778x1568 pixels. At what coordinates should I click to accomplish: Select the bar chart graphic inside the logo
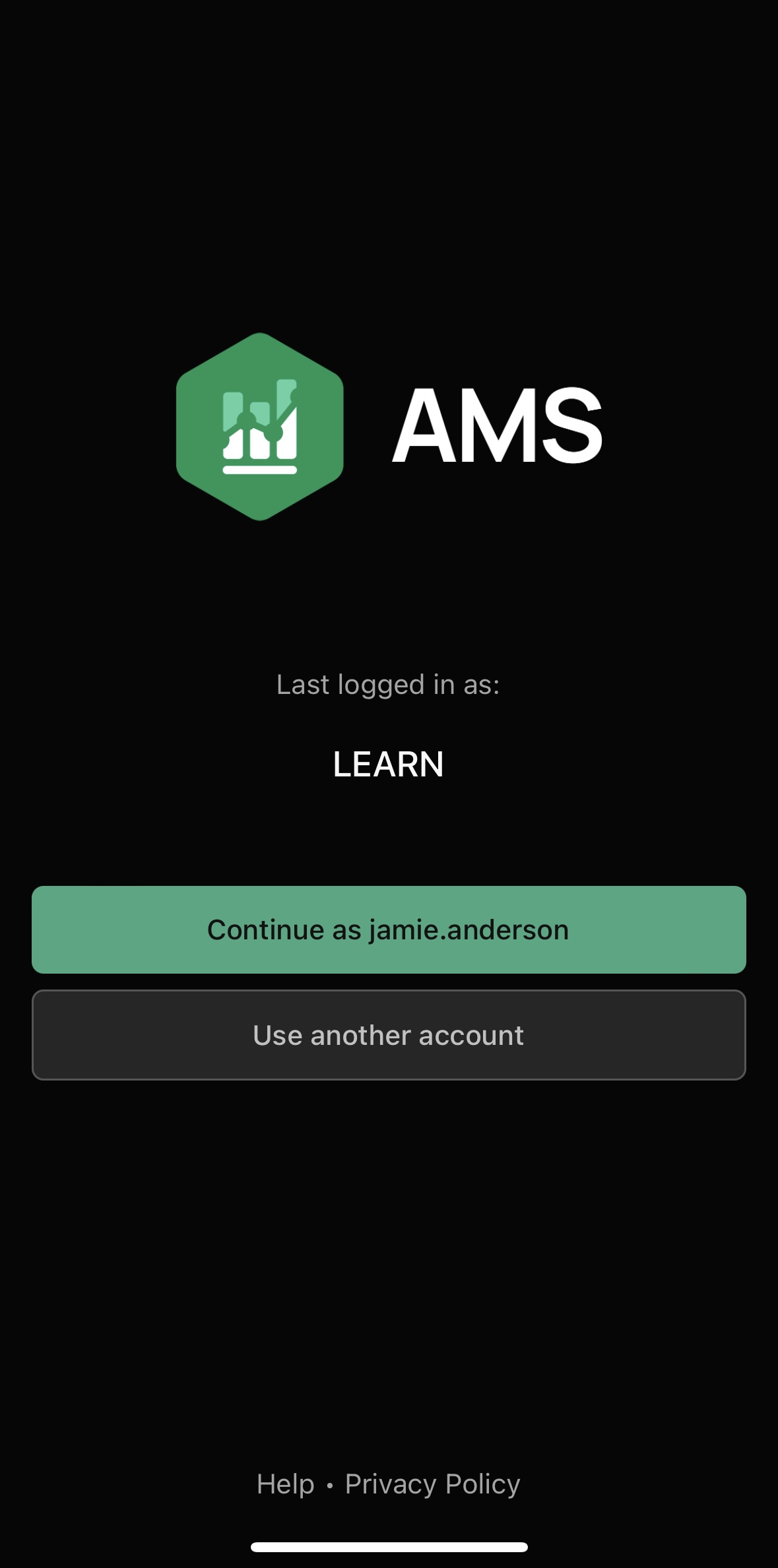pos(260,429)
